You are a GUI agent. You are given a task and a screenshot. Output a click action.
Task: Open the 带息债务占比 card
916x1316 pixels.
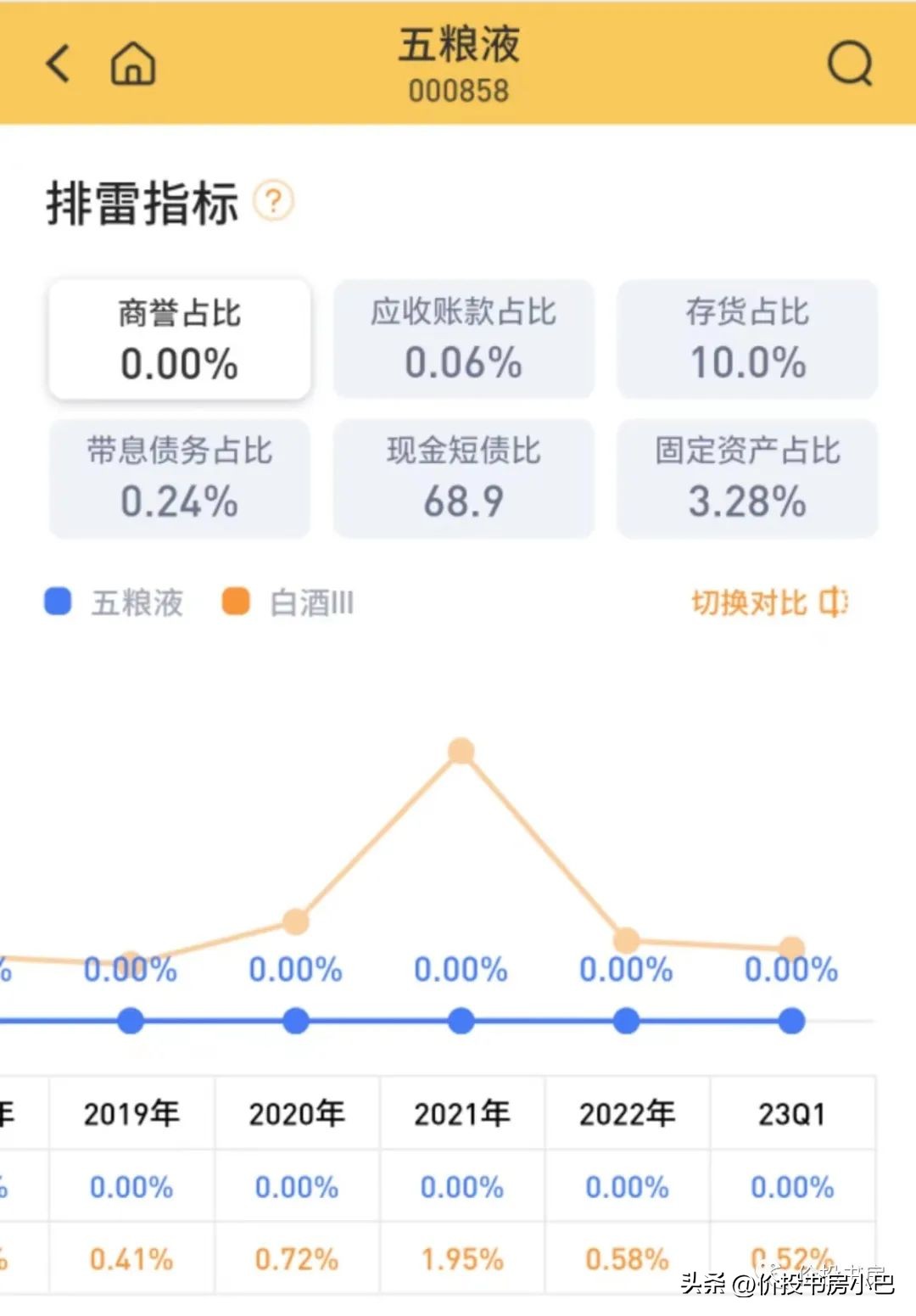[x=178, y=478]
